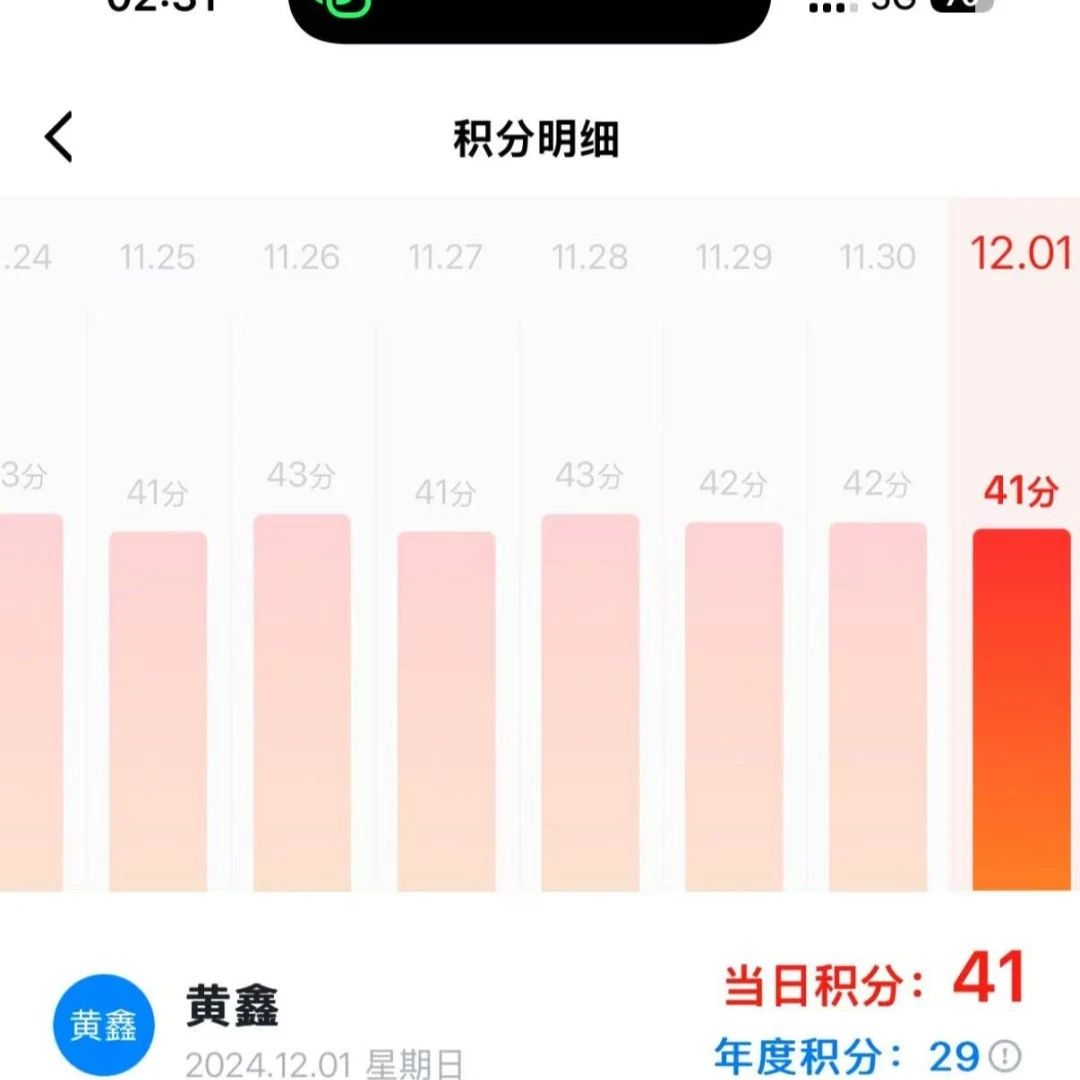
Task: Select the 11.25 bar with 41分
Action: point(158,710)
